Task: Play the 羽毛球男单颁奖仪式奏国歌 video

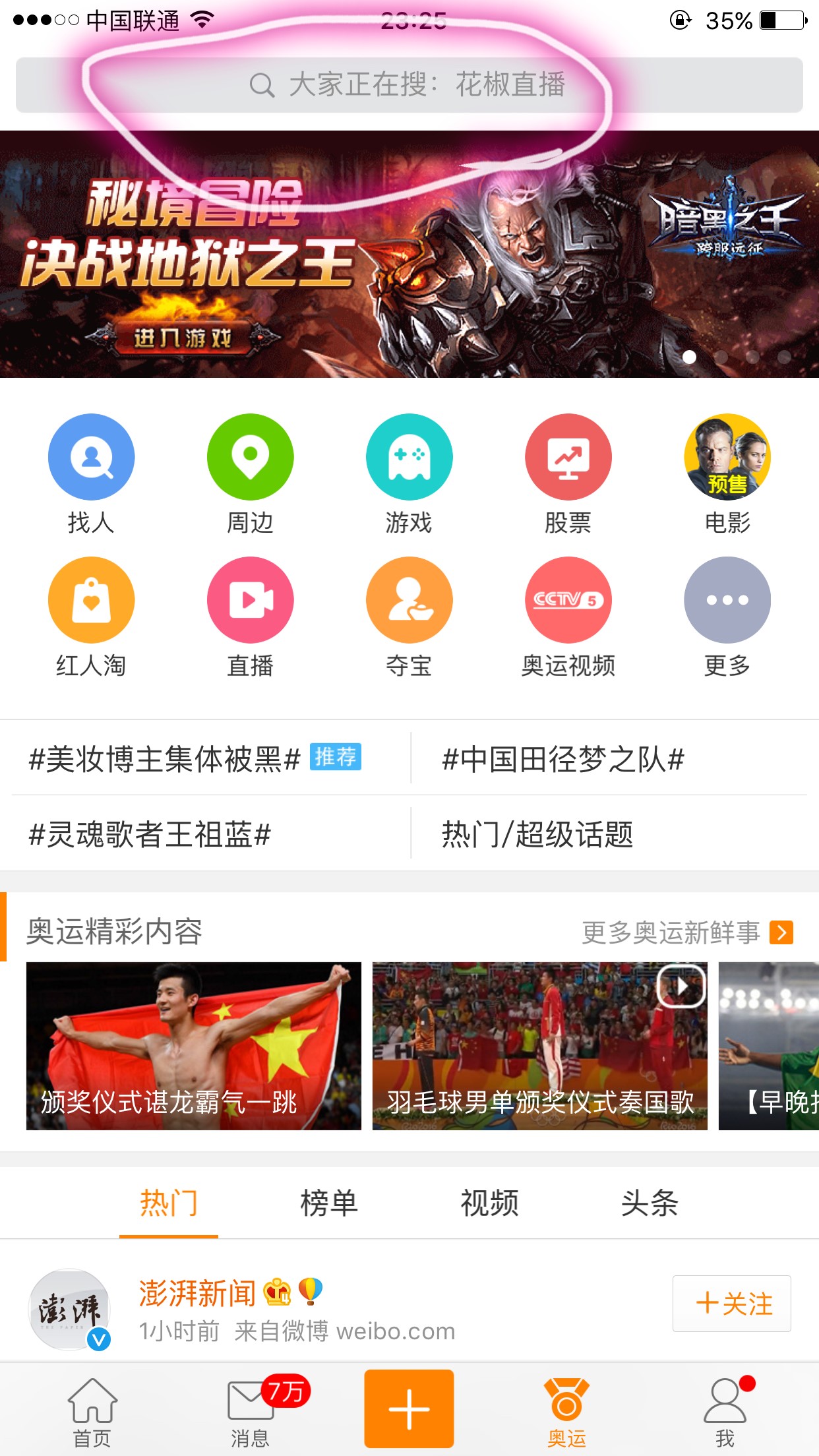Action: click(539, 1046)
